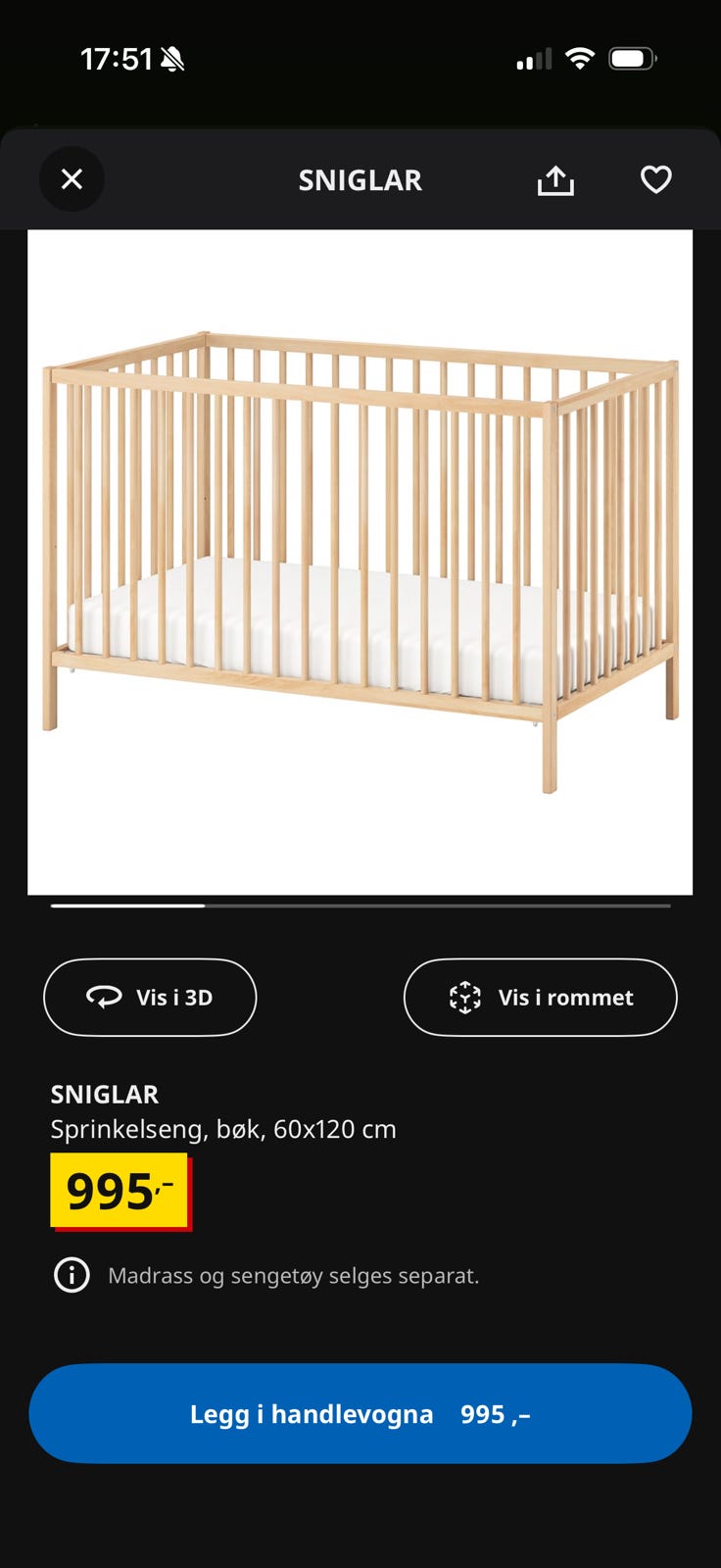721x1568 pixels.
Task: Open Vis i rommet to place crib in room
Action: pos(540,997)
